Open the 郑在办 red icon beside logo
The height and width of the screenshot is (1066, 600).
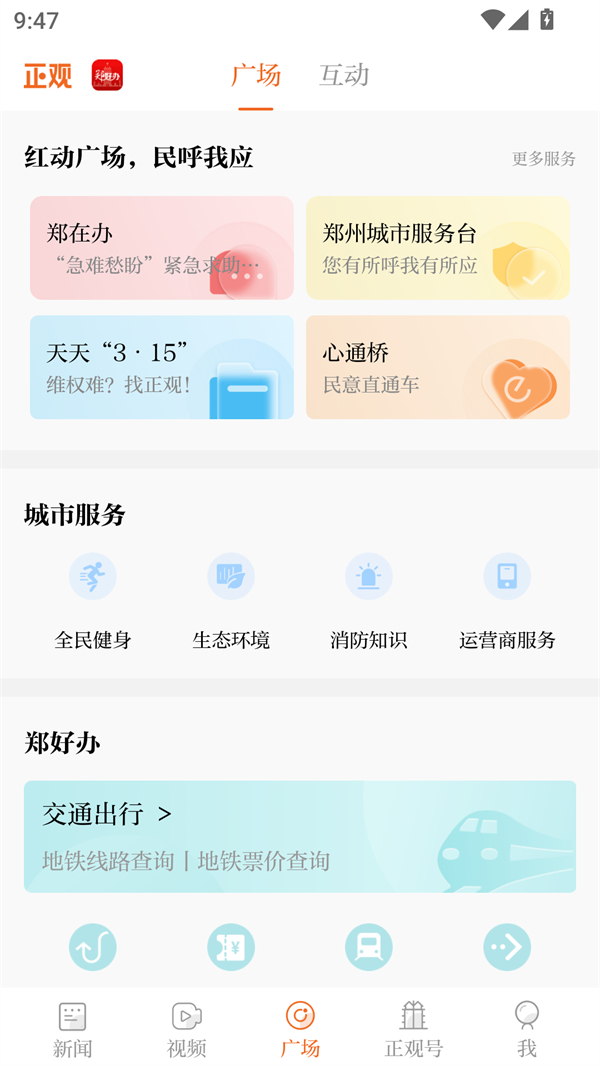pos(107,75)
